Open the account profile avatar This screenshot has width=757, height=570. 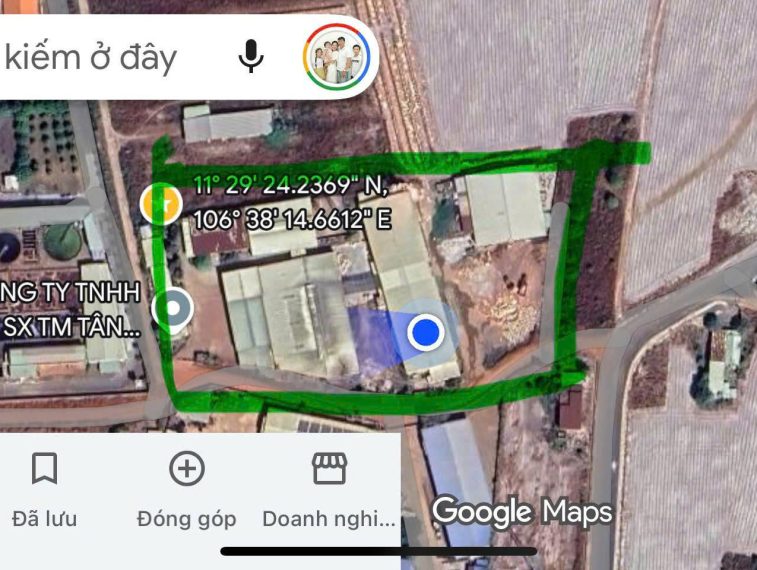(x=337, y=59)
